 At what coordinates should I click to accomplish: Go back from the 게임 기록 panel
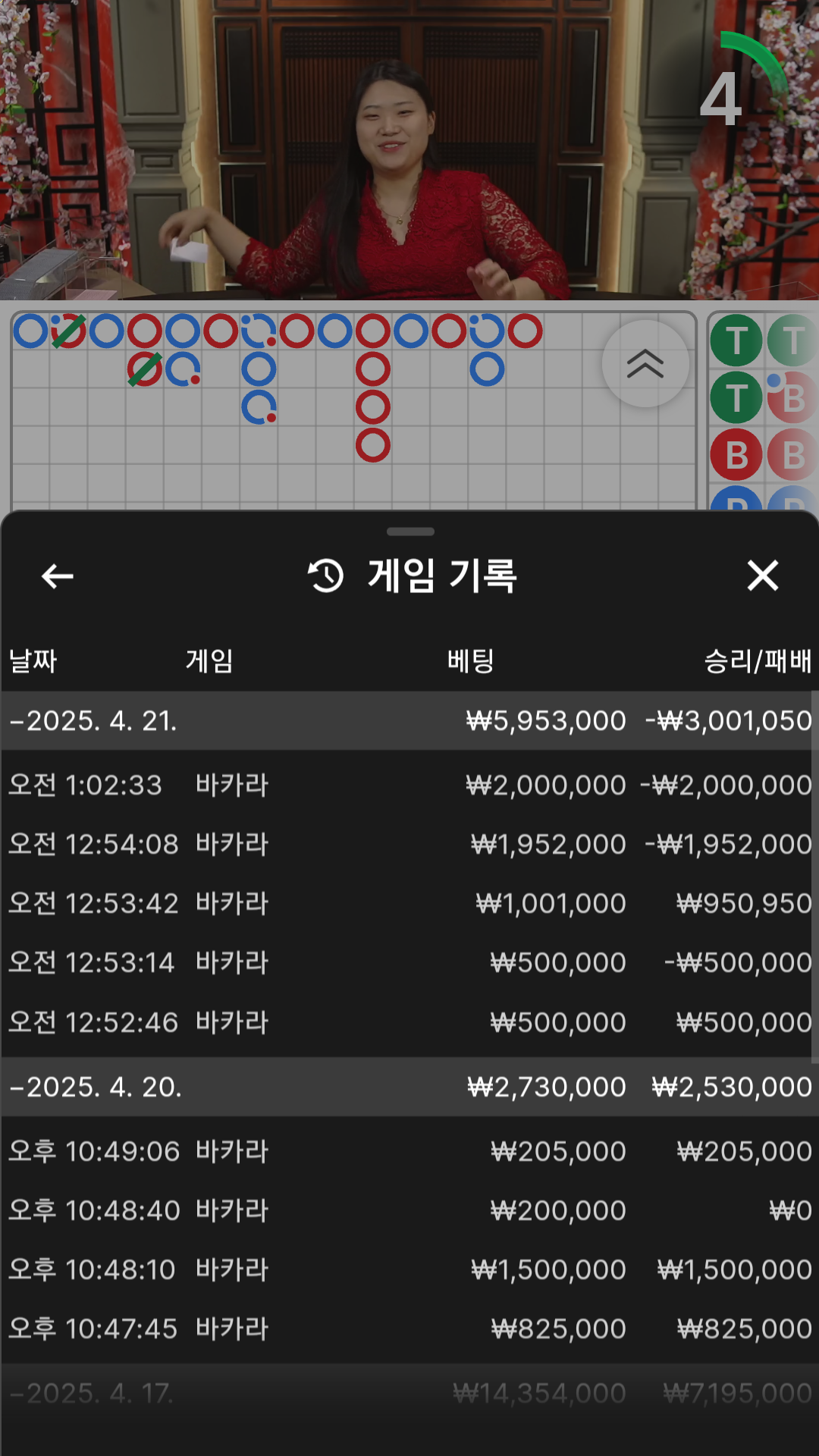tap(58, 576)
